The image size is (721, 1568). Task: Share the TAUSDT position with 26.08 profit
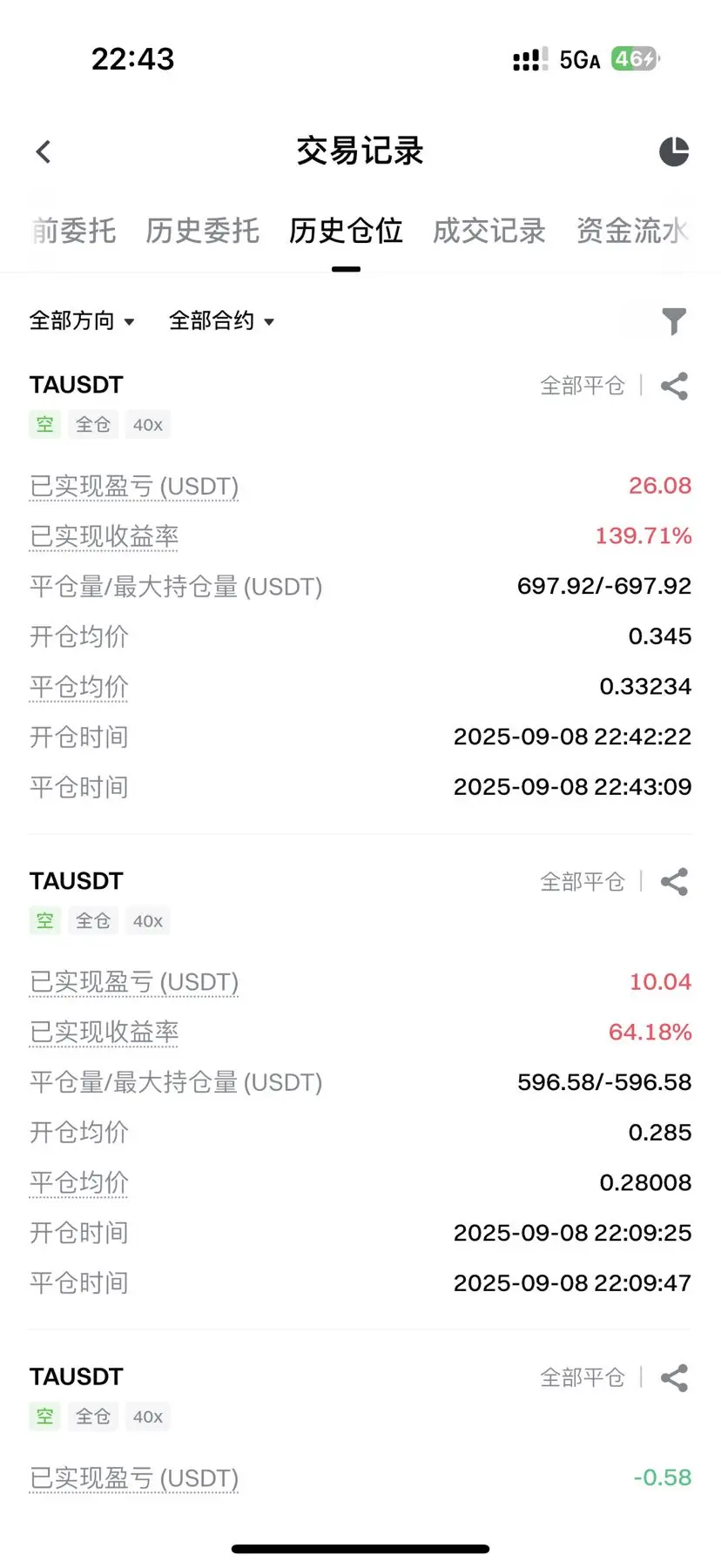coord(674,386)
